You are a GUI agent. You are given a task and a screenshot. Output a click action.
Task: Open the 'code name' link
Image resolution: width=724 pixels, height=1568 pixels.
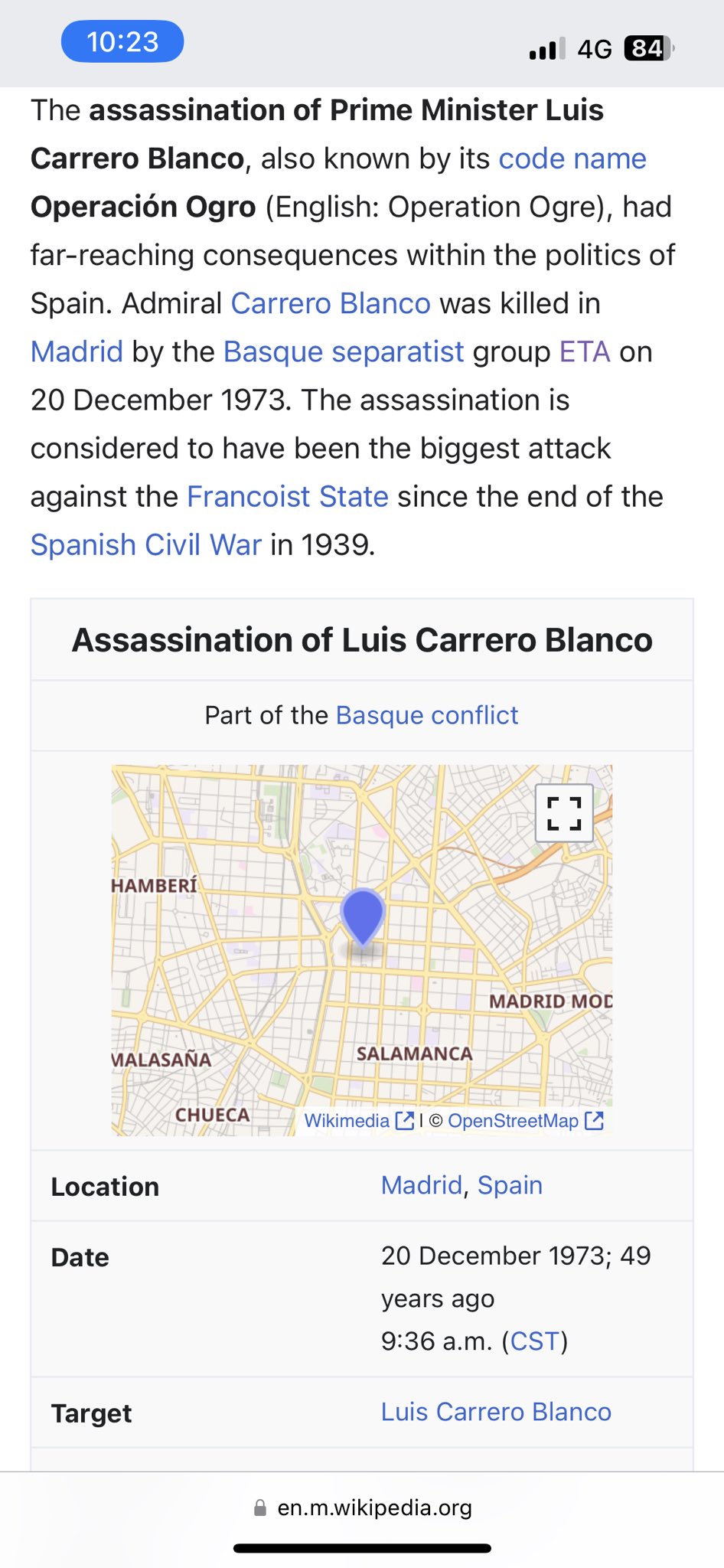coord(572,159)
